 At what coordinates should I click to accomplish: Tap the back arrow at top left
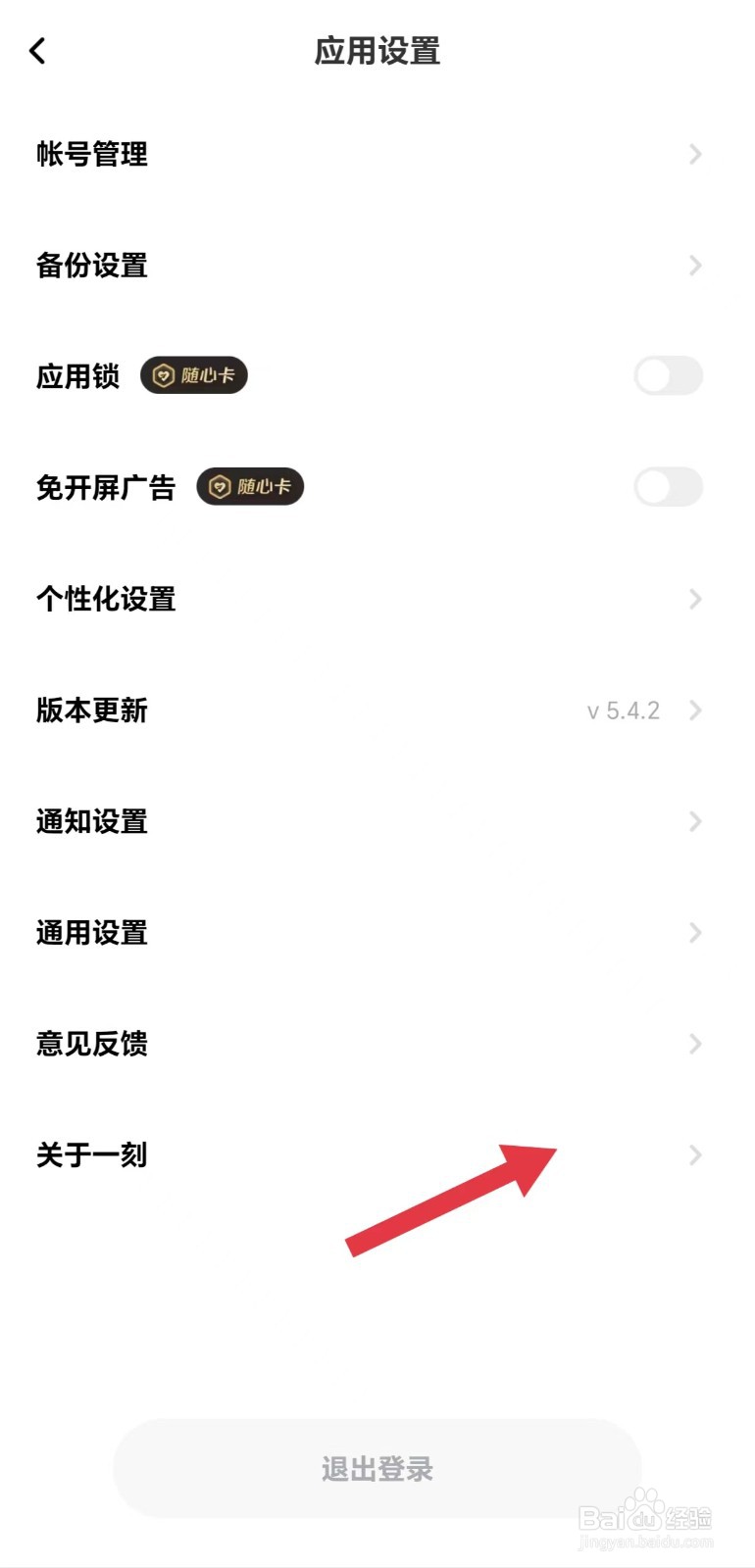[x=37, y=50]
